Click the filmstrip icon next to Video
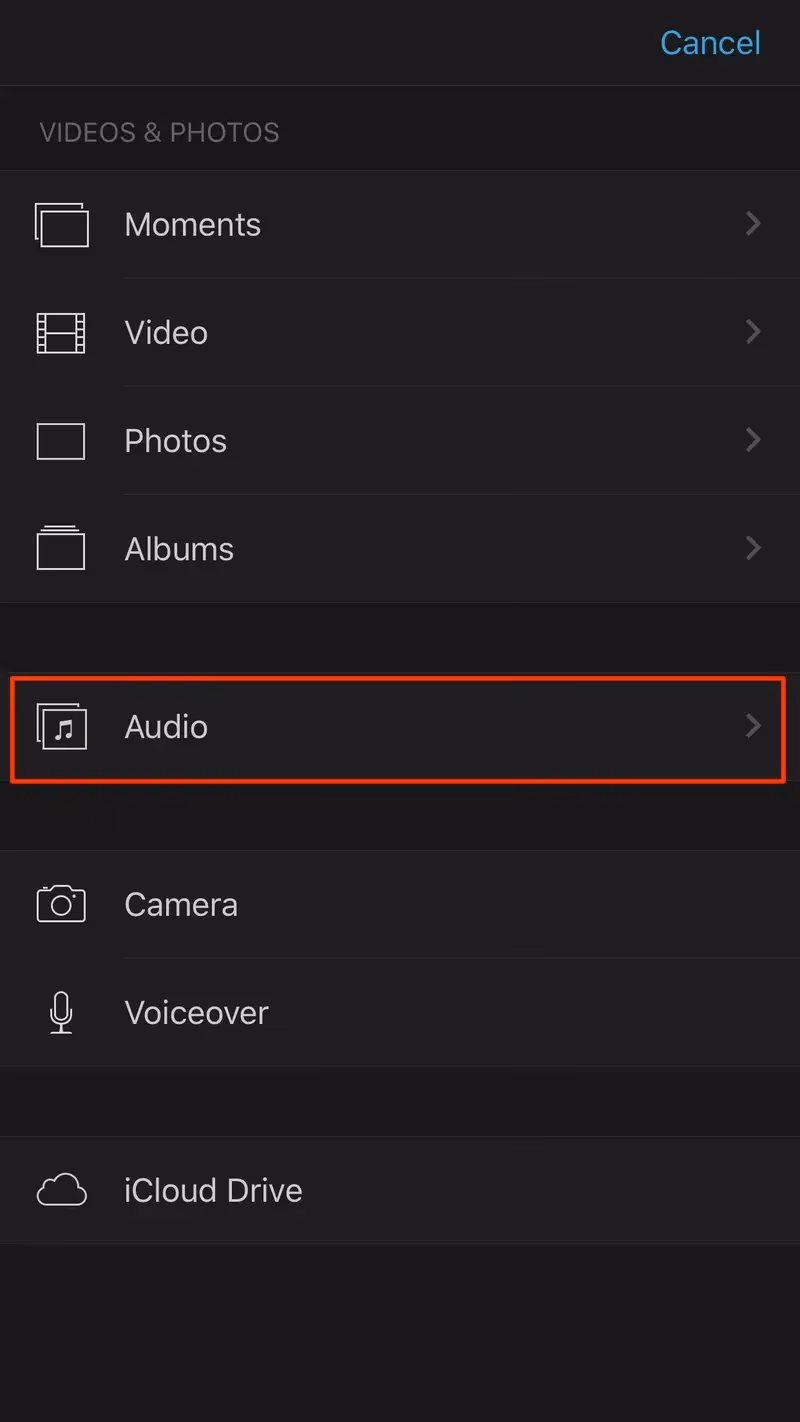Viewport: 800px width, 1422px height. click(x=60, y=332)
